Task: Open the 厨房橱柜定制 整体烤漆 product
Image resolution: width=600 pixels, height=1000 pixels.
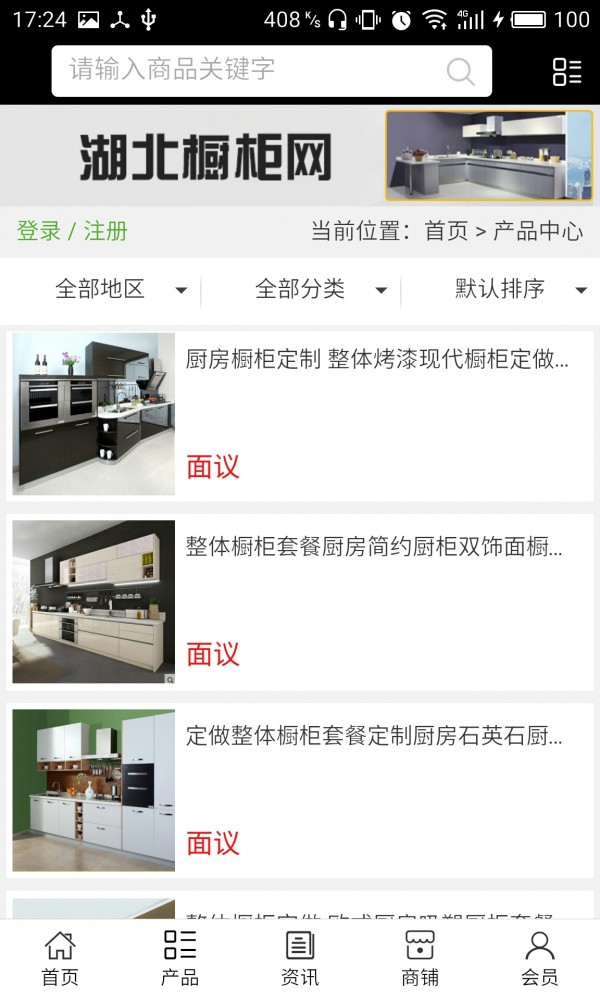Action: [377, 360]
